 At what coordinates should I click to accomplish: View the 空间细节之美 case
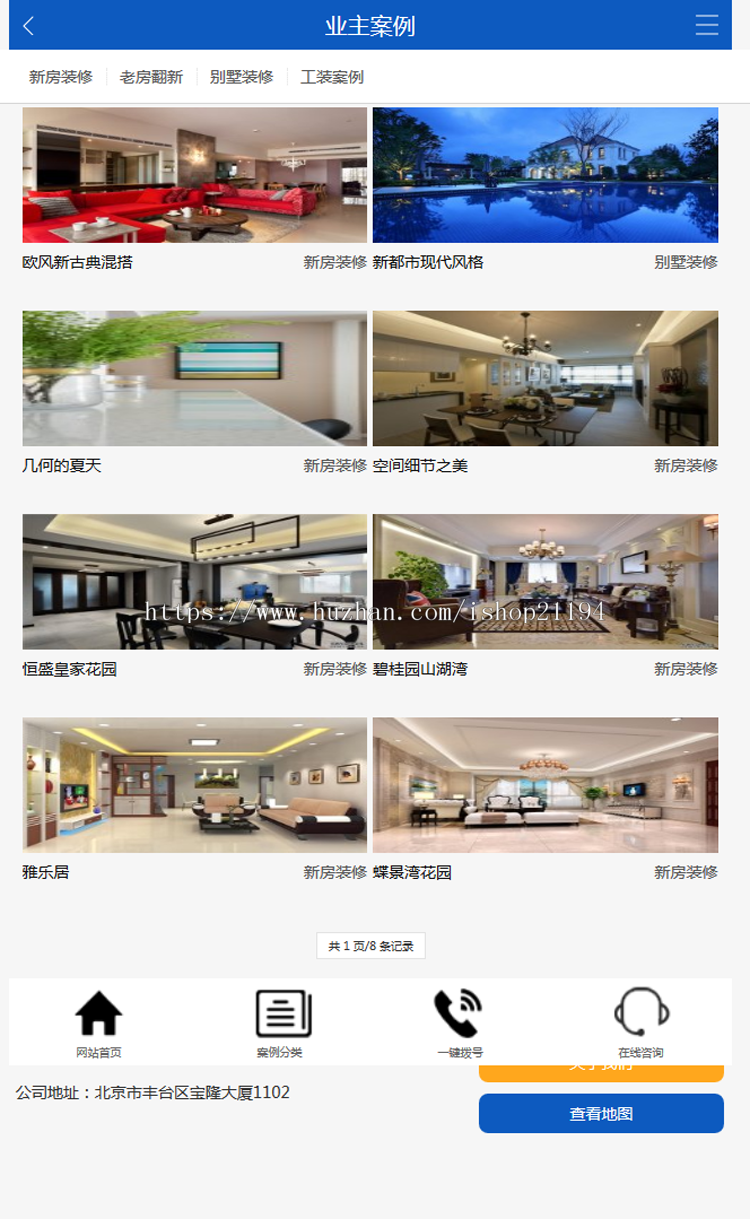[x=545, y=378]
